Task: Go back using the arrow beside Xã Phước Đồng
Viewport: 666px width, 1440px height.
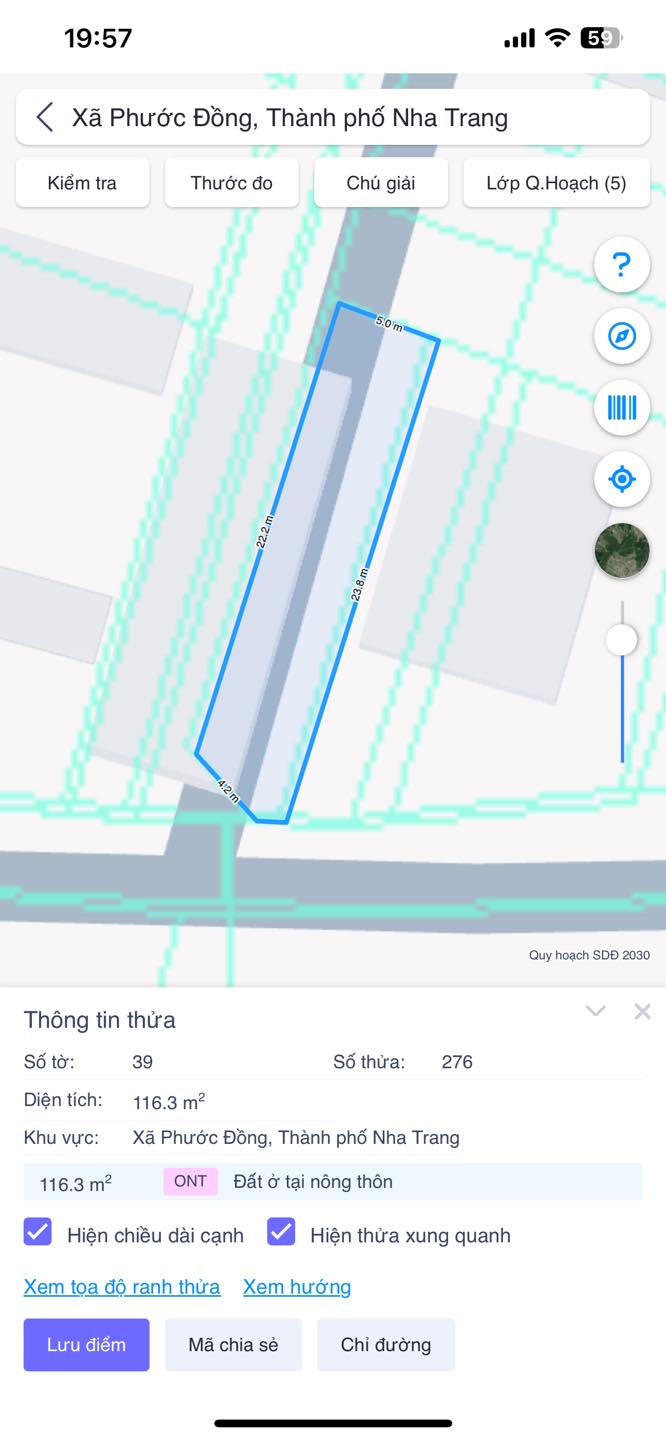Action: tap(45, 117)
